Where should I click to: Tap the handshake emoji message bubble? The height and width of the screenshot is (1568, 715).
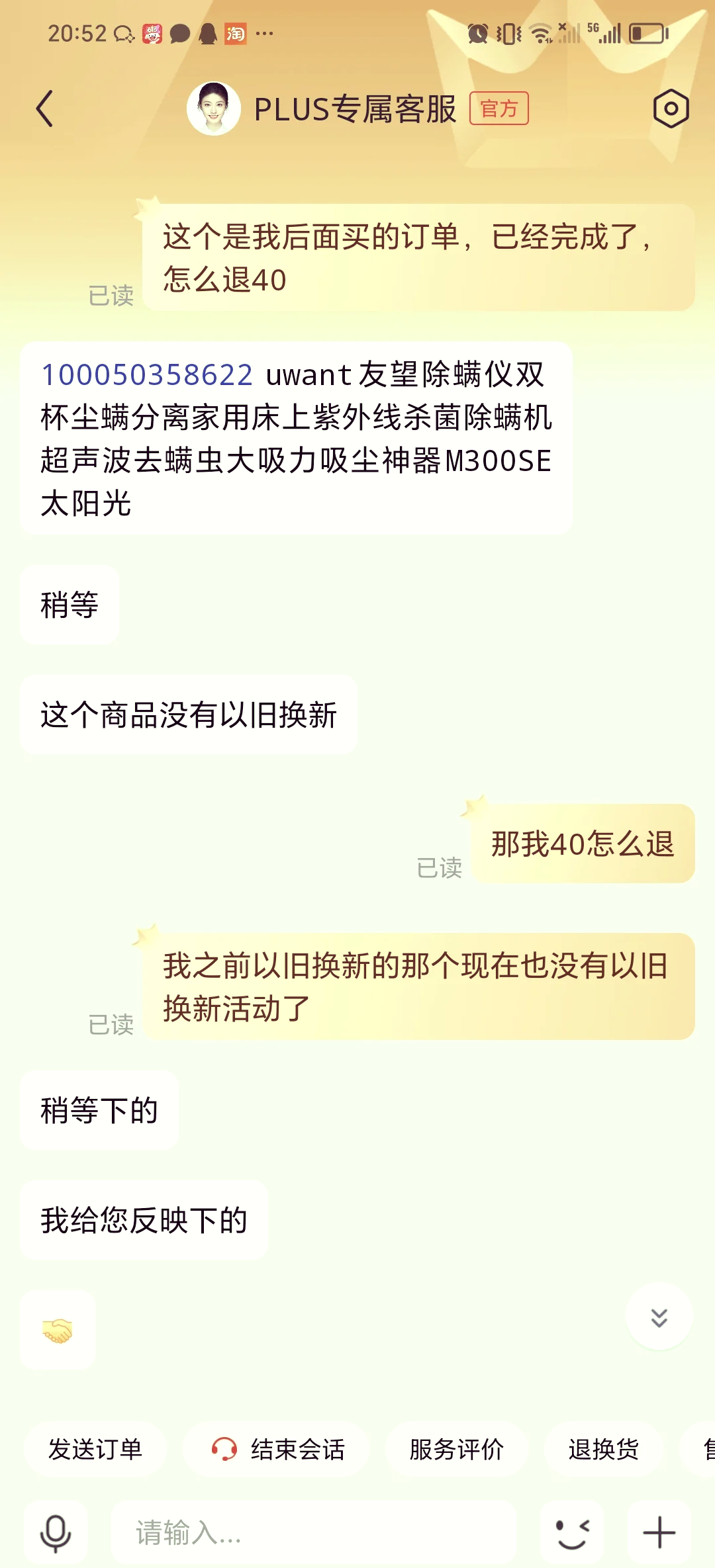coord(58,1331)
